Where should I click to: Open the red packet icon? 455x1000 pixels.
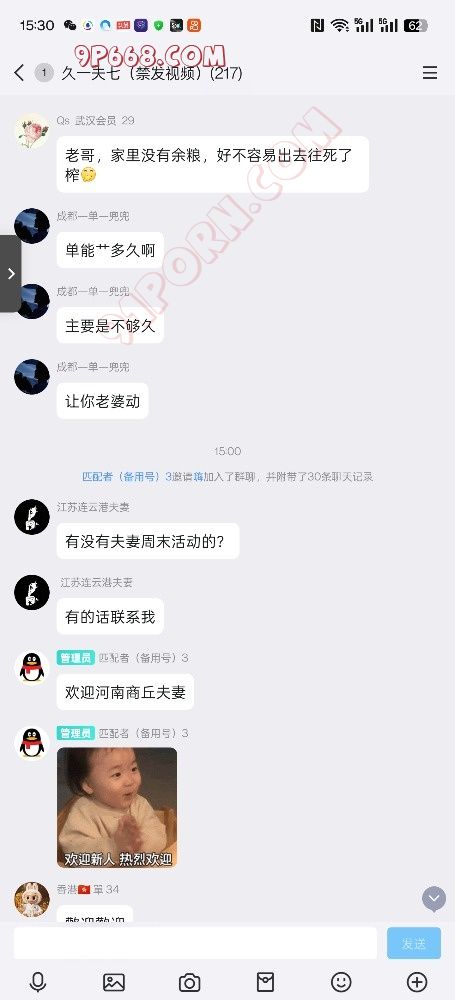pos(265,982)
